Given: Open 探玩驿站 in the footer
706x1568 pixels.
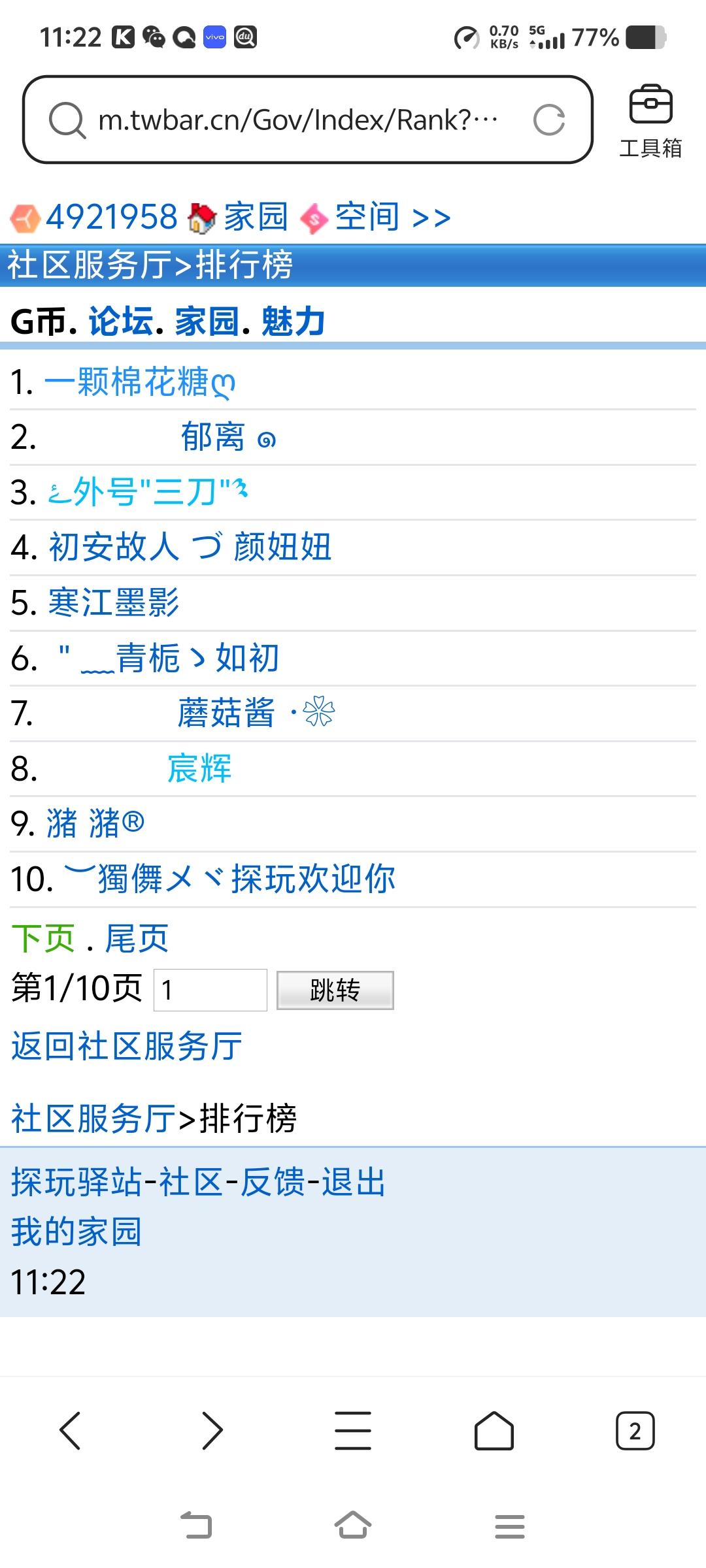Looking at the screenshot, I should [x=76, y=1182].
